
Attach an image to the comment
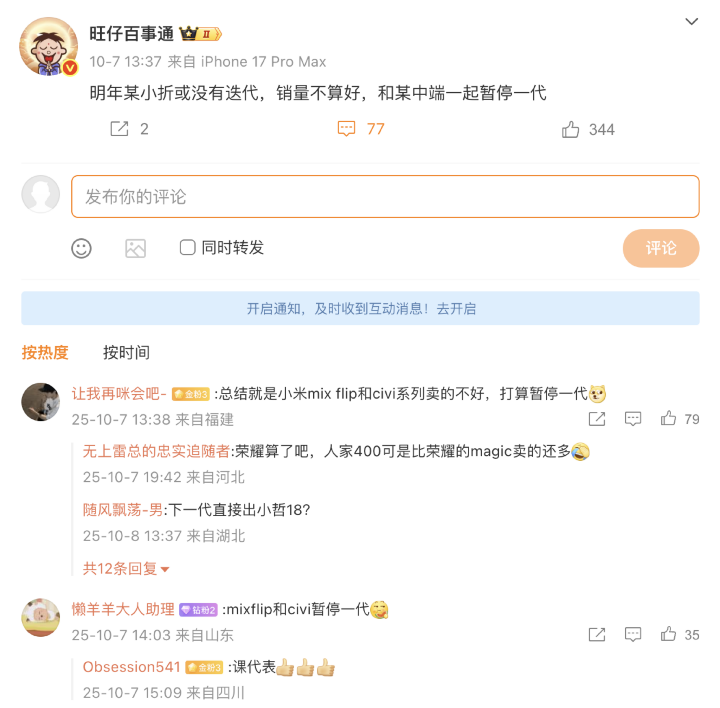point(135,248)
